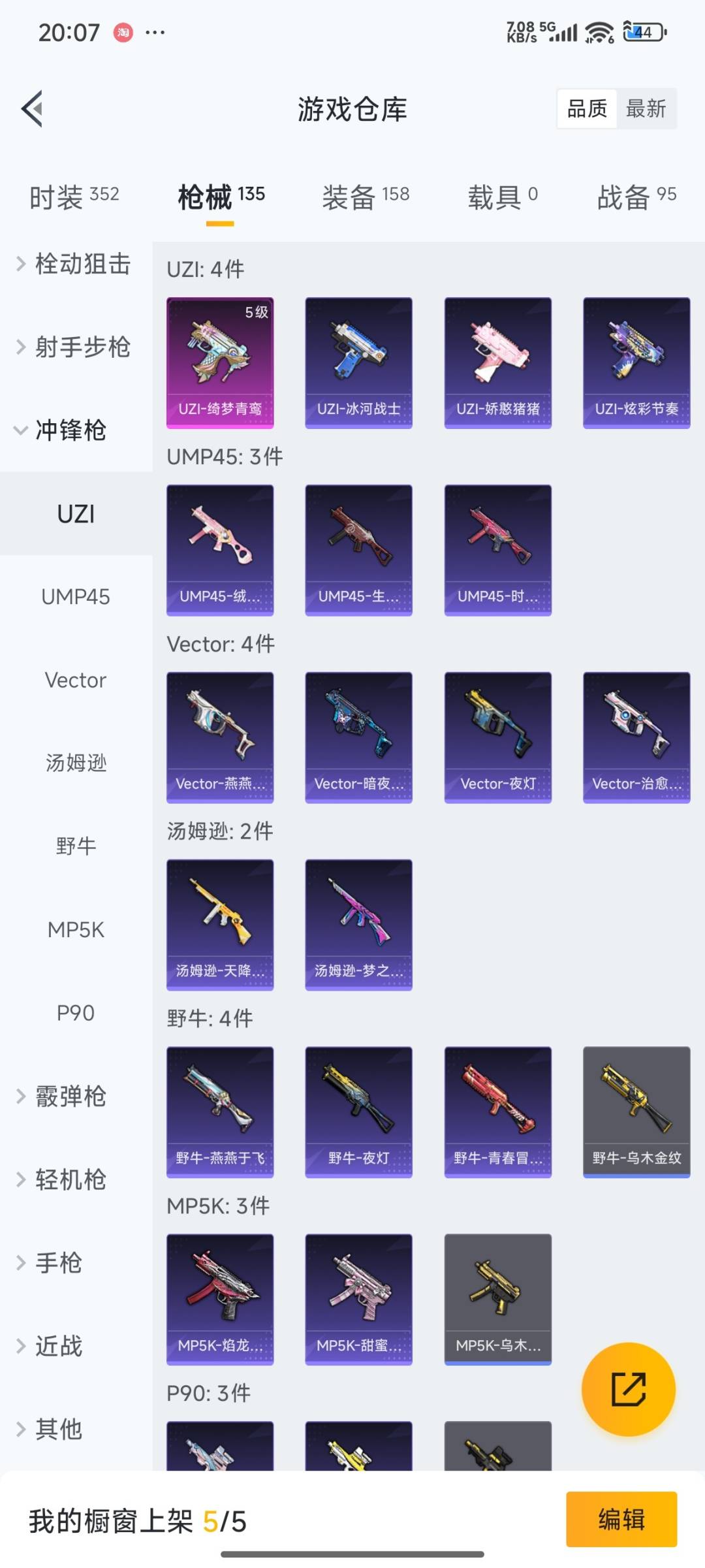Open the UZI-绮梦青鸾 skin
705x1568 pixels.
pyautogui.click(x=220, y=362)
